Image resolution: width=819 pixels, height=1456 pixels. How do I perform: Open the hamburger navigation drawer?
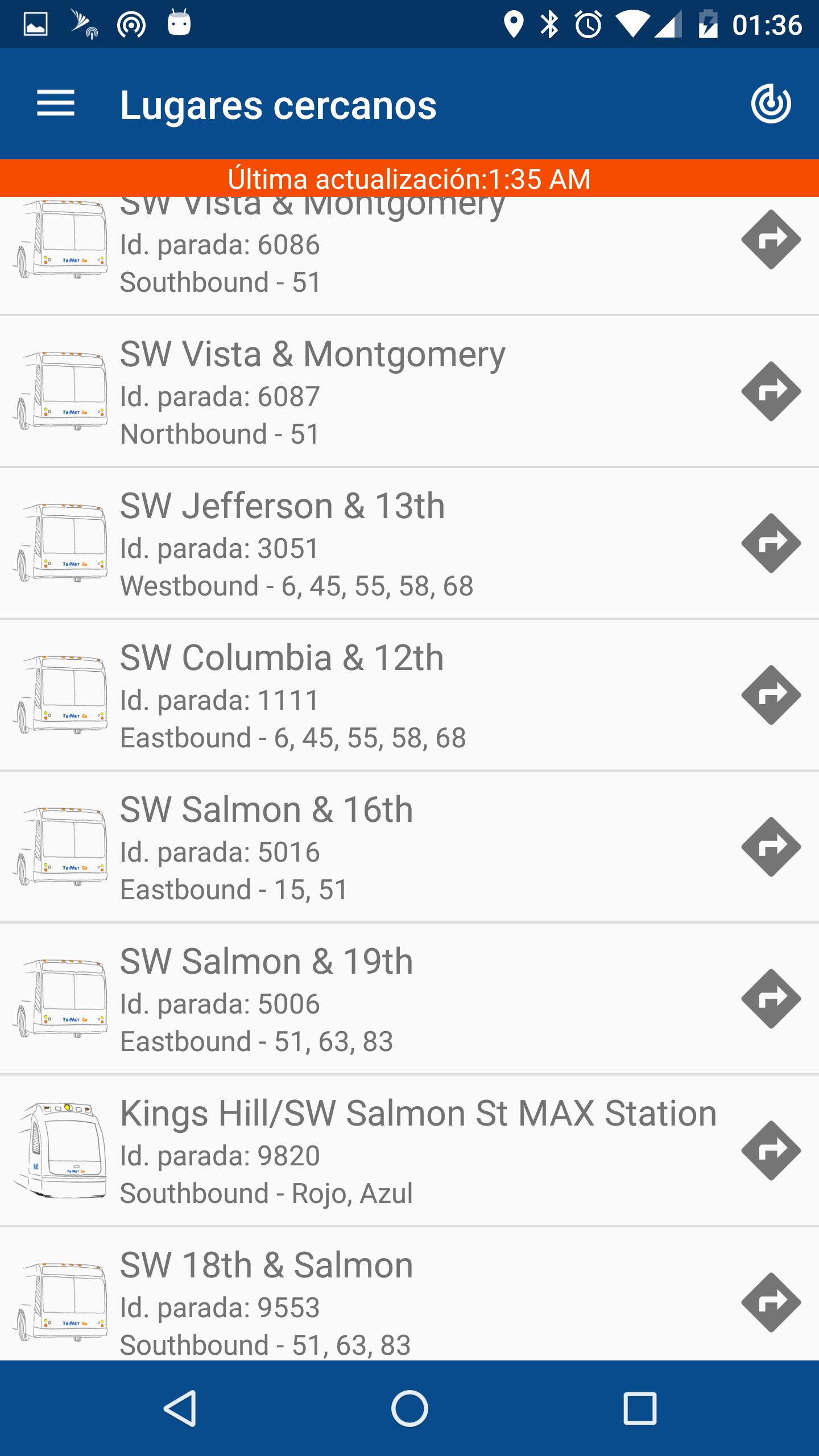tap(56, 104)
